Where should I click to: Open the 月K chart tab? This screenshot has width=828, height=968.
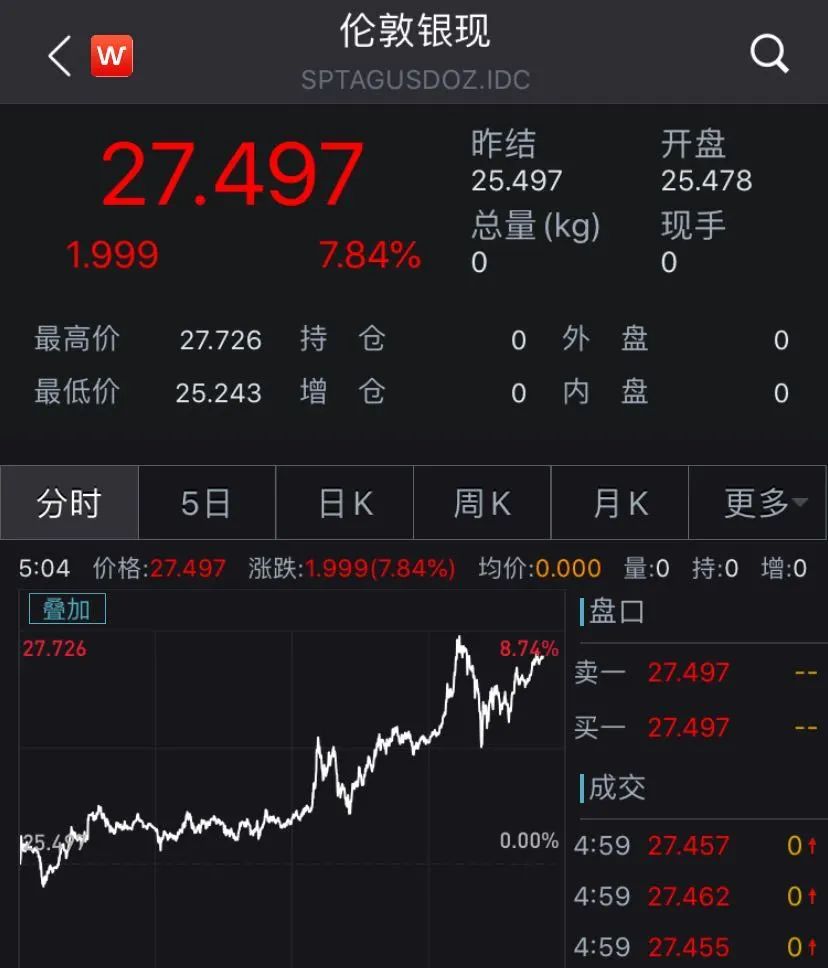click(x=619, y=503)
